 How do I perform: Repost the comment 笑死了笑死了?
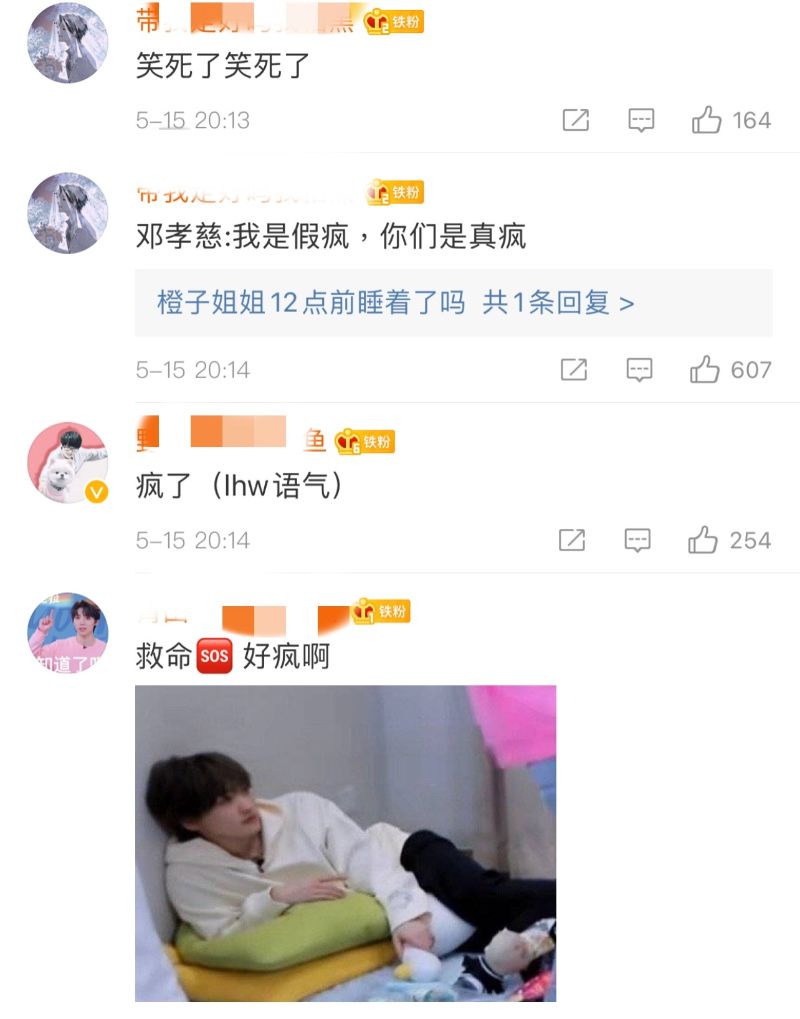(575, 121)
